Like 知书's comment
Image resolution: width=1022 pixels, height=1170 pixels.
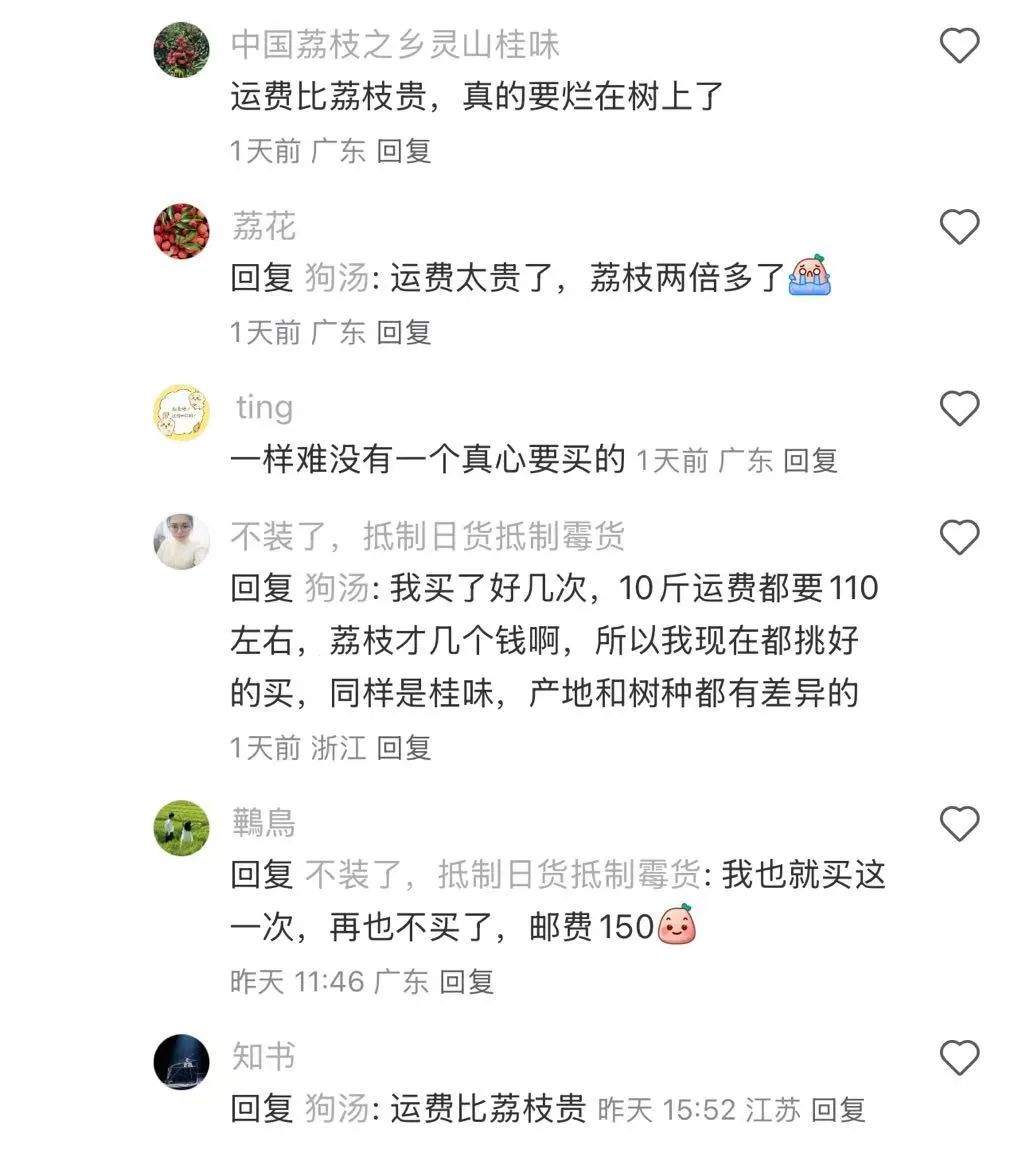point(959,1058)
